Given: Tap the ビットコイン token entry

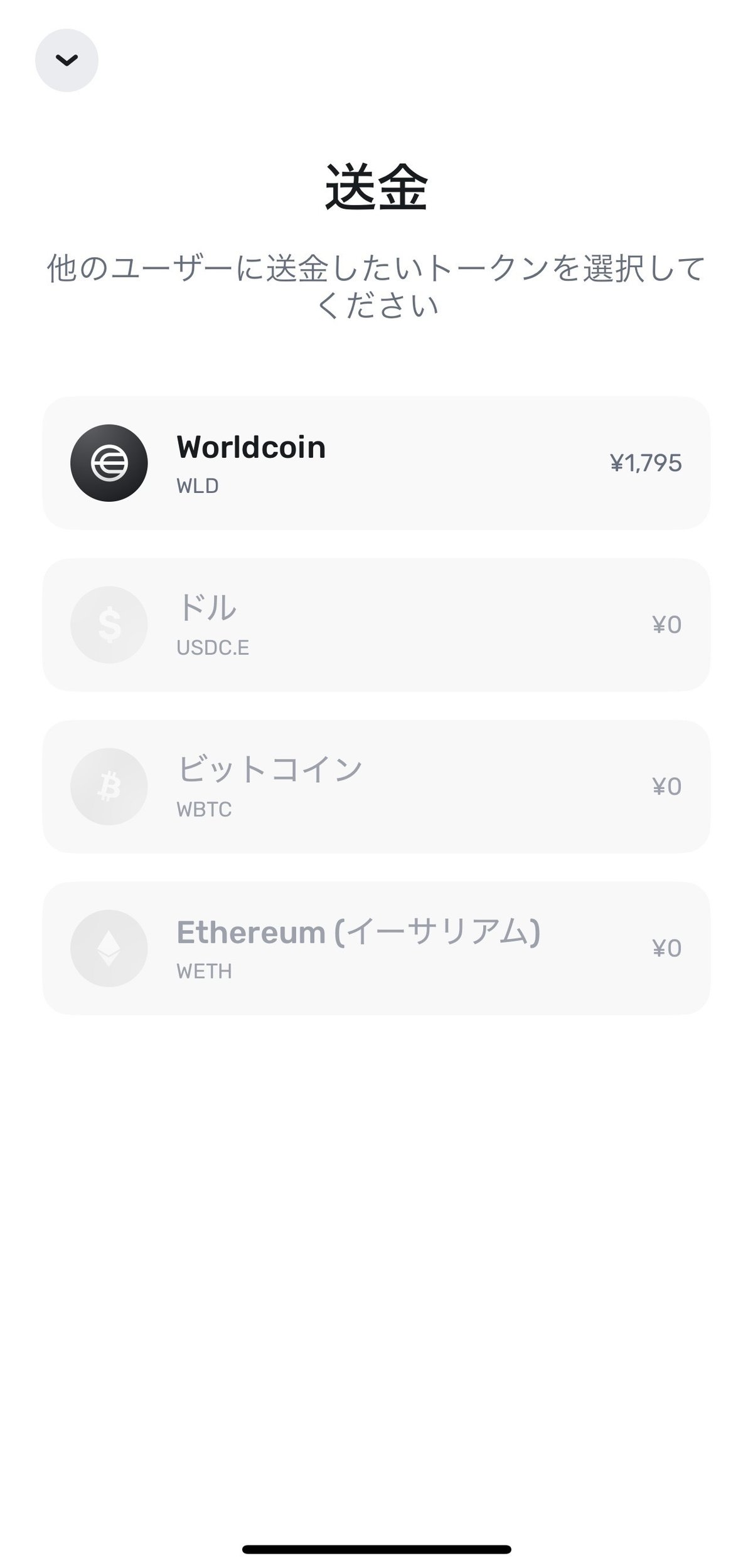Looking at the screenshot, I should click(x=376, y=786).
